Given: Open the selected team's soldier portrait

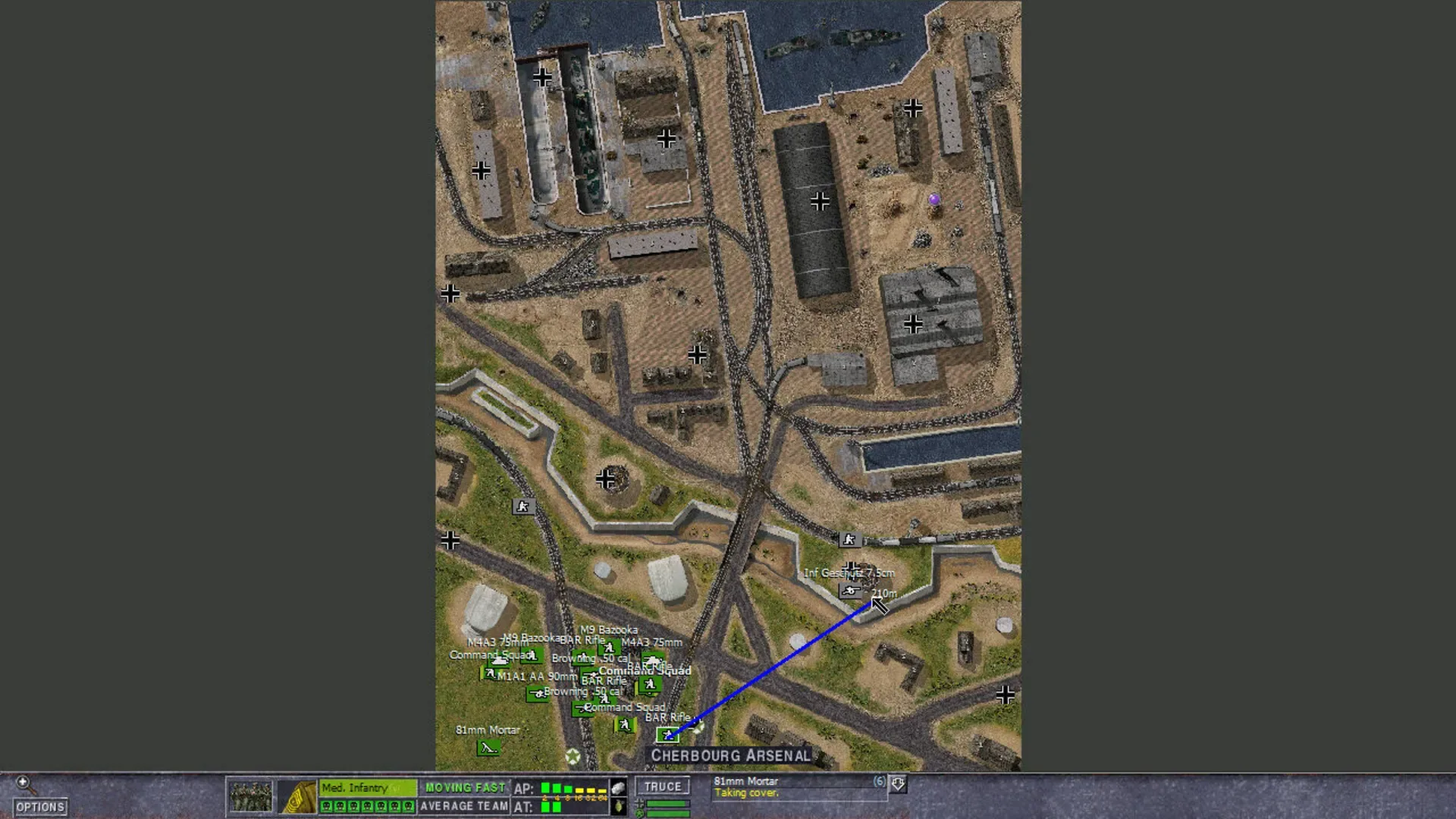Looking at the screenshot, I should click(249, 797).
